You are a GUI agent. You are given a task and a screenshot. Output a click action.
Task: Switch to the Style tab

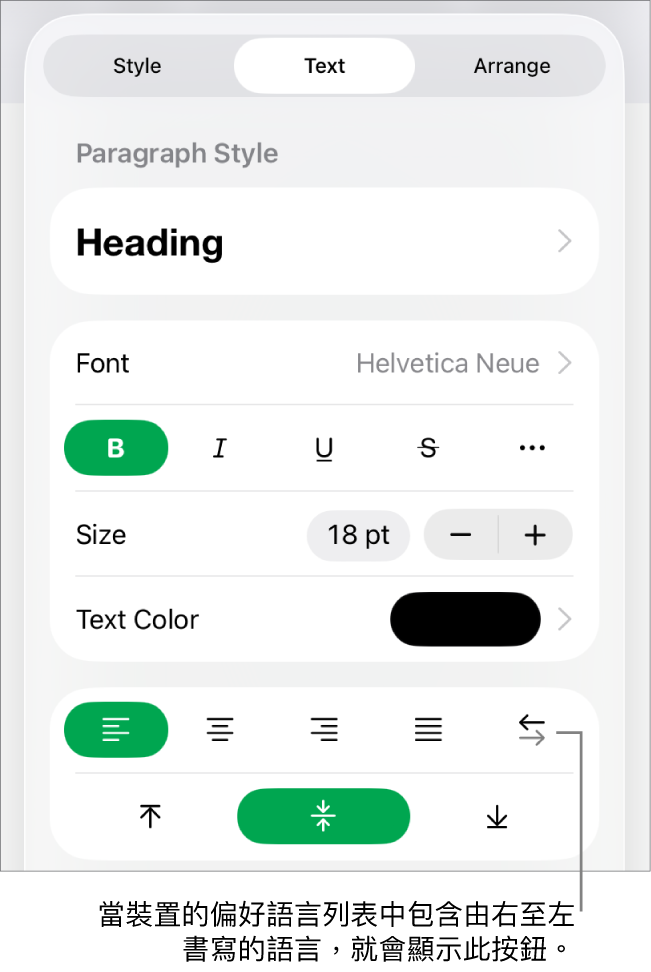coord(137,66)
